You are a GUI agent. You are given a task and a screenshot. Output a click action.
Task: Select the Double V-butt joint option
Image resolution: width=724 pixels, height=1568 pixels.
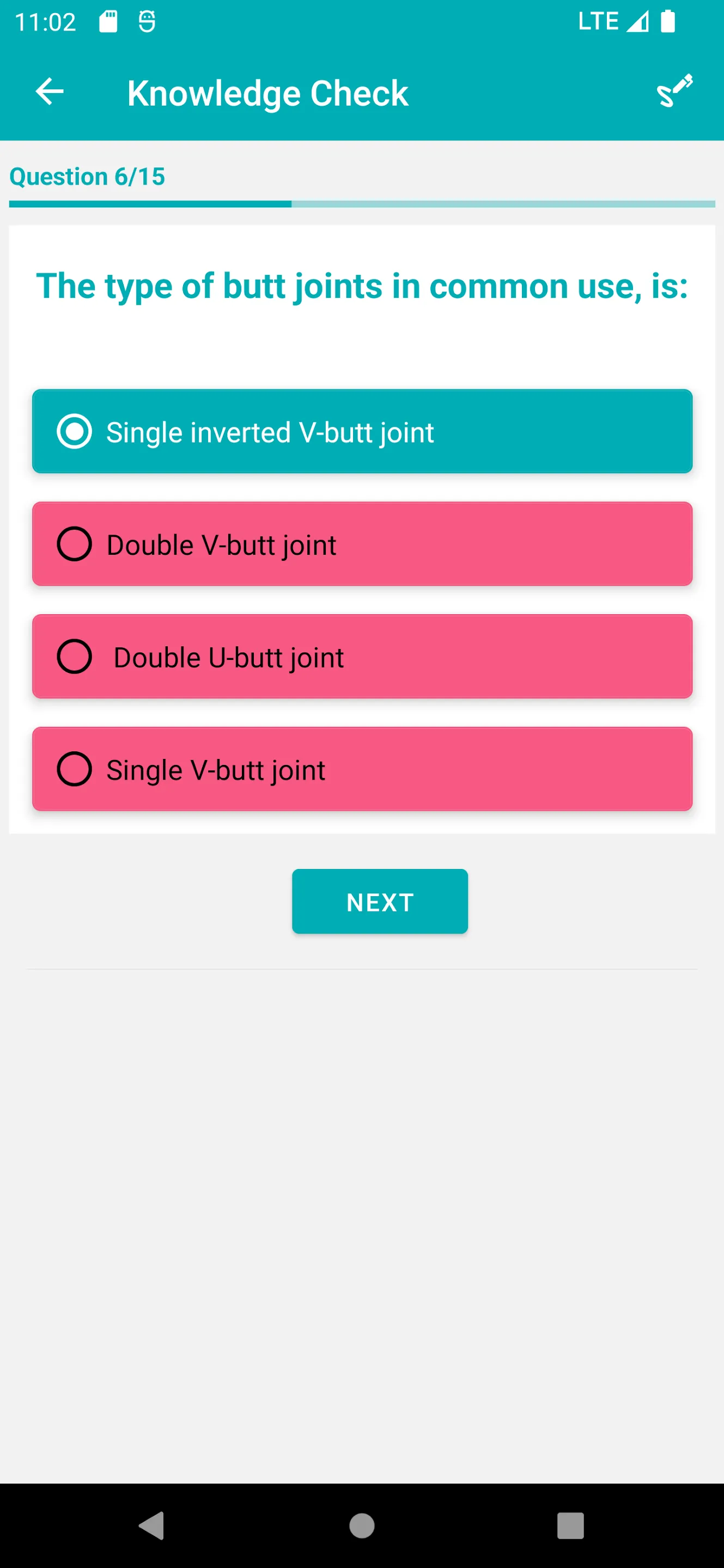[x=362, y=544]
